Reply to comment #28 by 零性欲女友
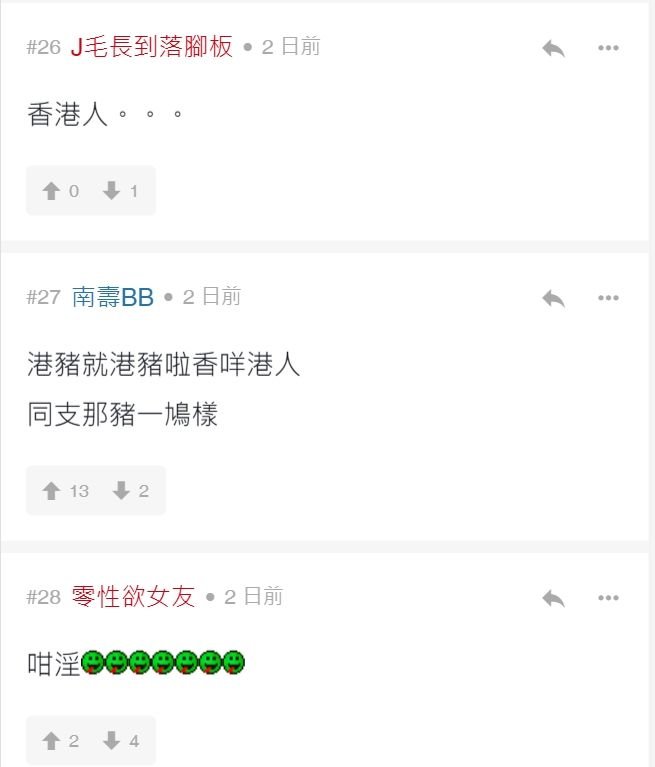Viewport: 655px width, 767px height. pyautogui.click(x=553, y=598)
